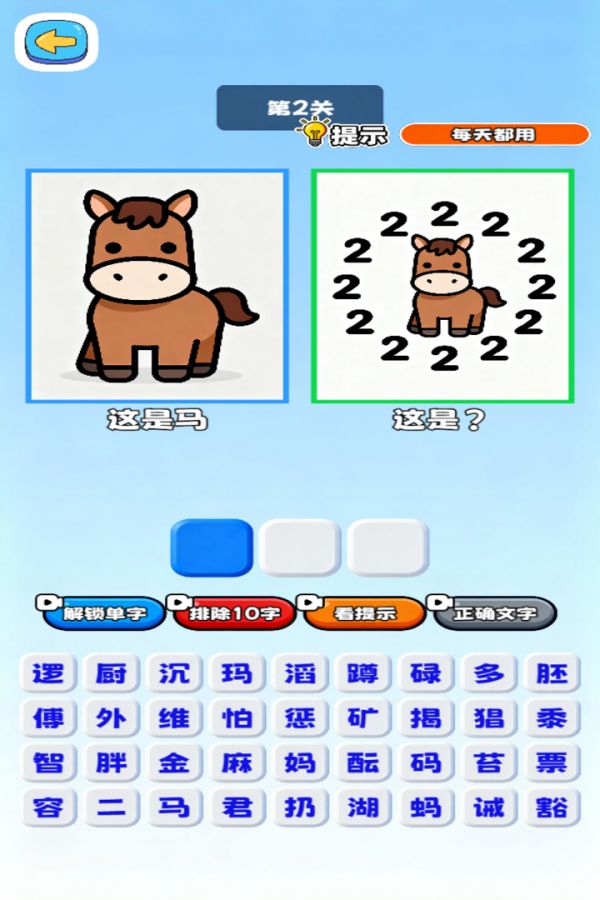Viewport: 600px width, 900px height.
Task: Tap the 码 character tile
Action: point(426,763)
